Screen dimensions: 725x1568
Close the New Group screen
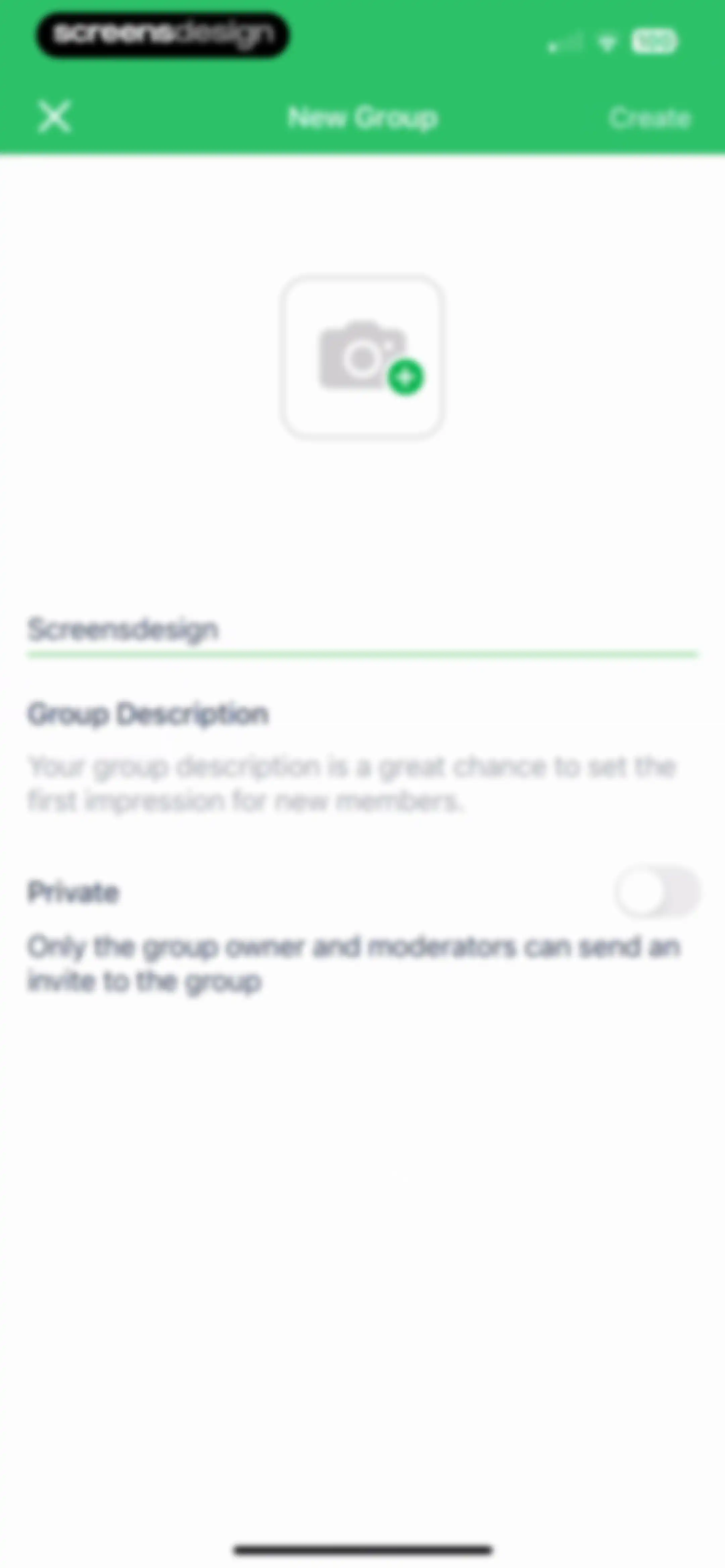click(x=54, y=117)
